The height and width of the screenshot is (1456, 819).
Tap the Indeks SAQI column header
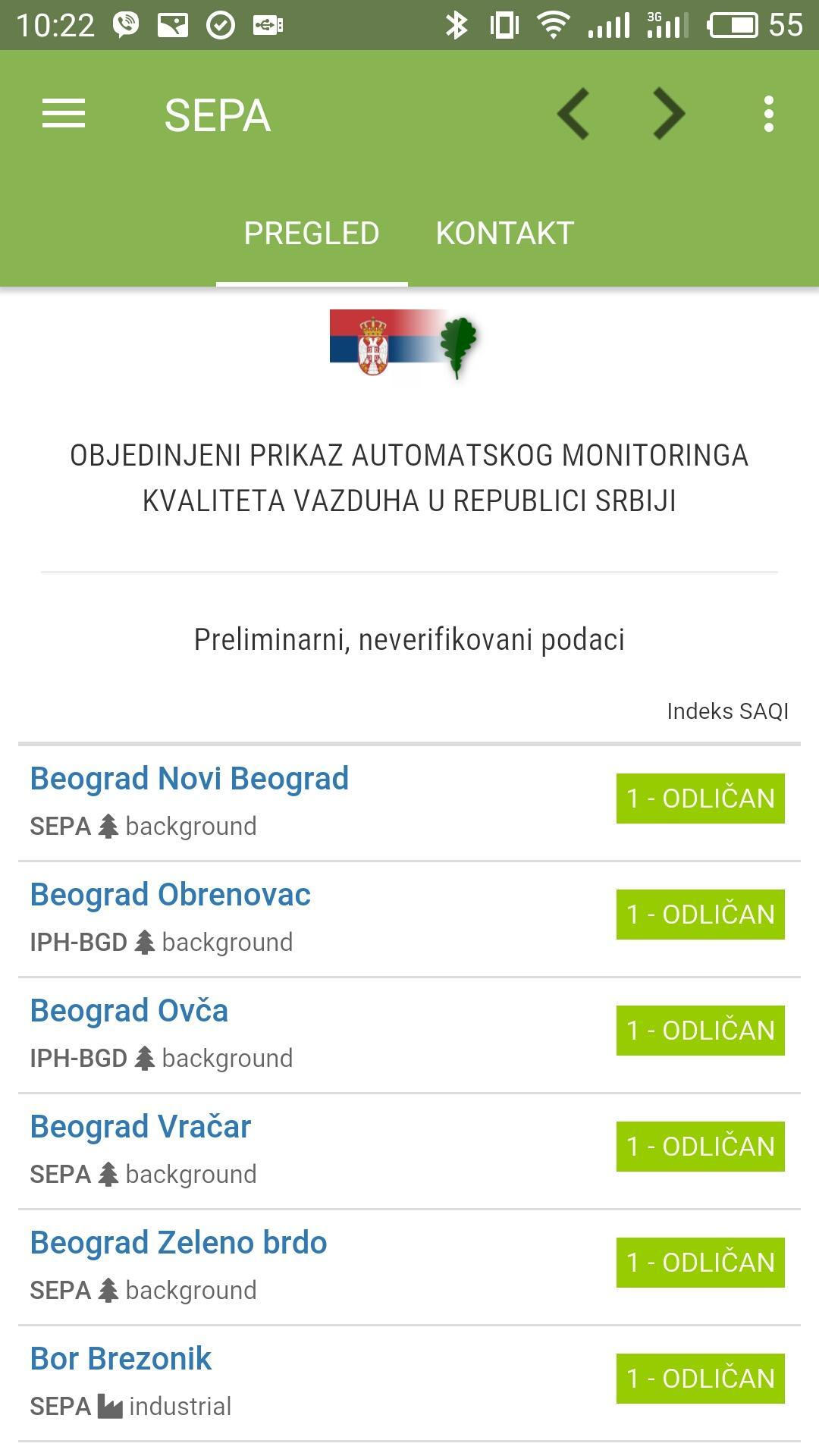[728, 711]
